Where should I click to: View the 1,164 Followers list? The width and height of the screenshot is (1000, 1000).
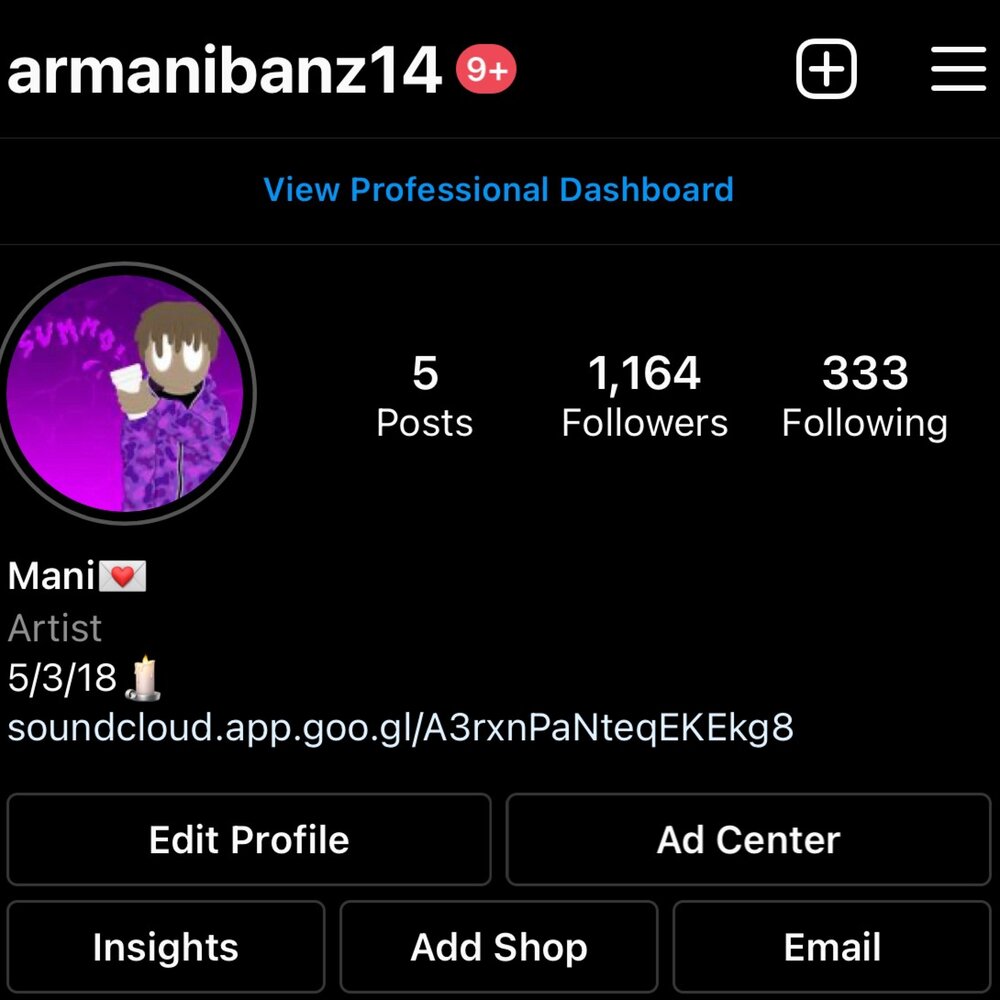tap(644, 397)
